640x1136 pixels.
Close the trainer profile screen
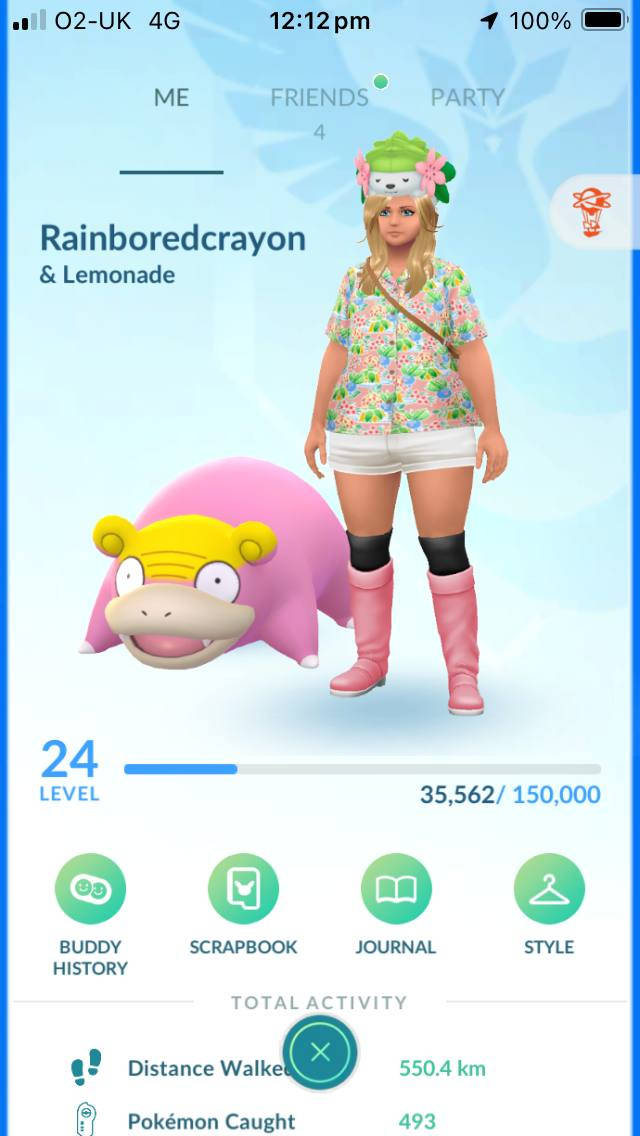(x=320, y=1052)
